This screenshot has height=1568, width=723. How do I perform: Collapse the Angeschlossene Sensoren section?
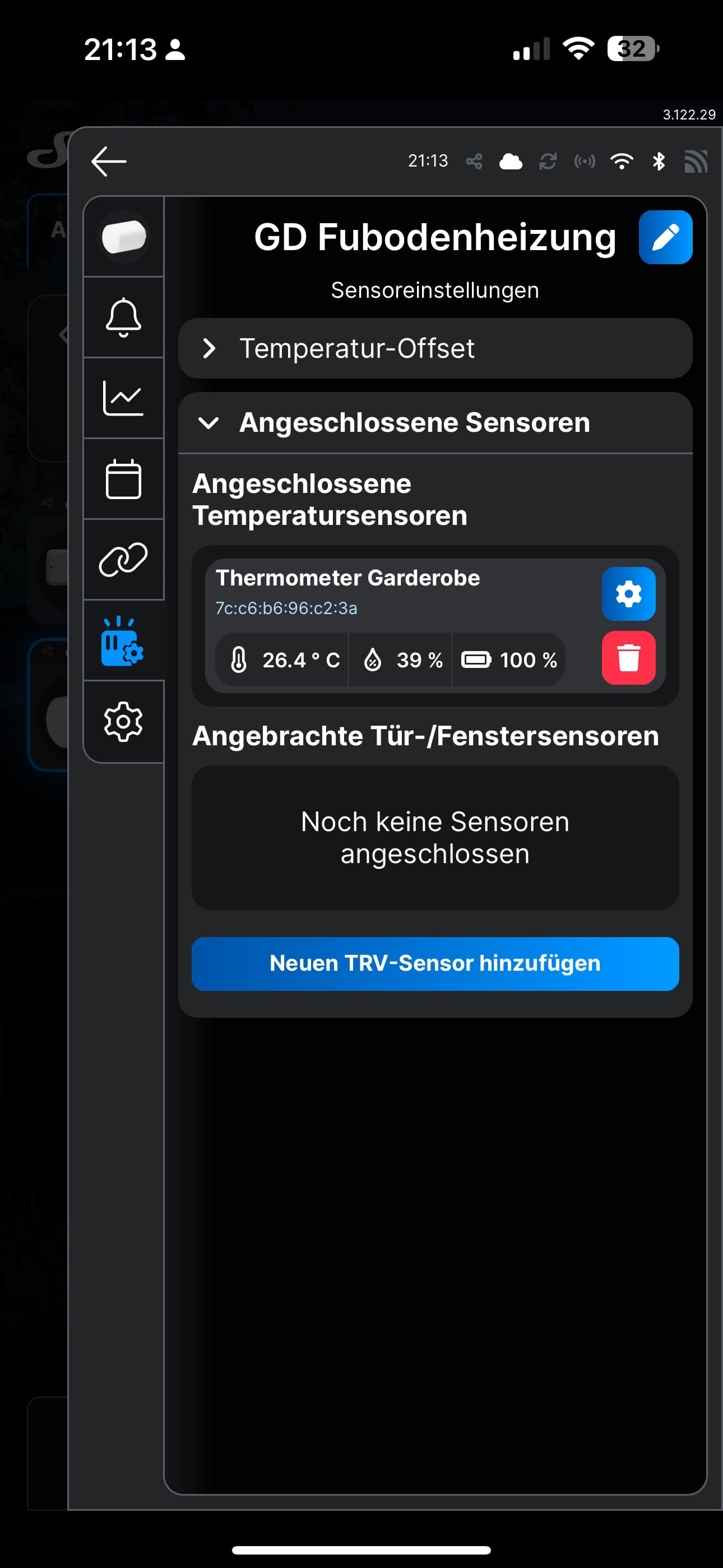point(434,422)
